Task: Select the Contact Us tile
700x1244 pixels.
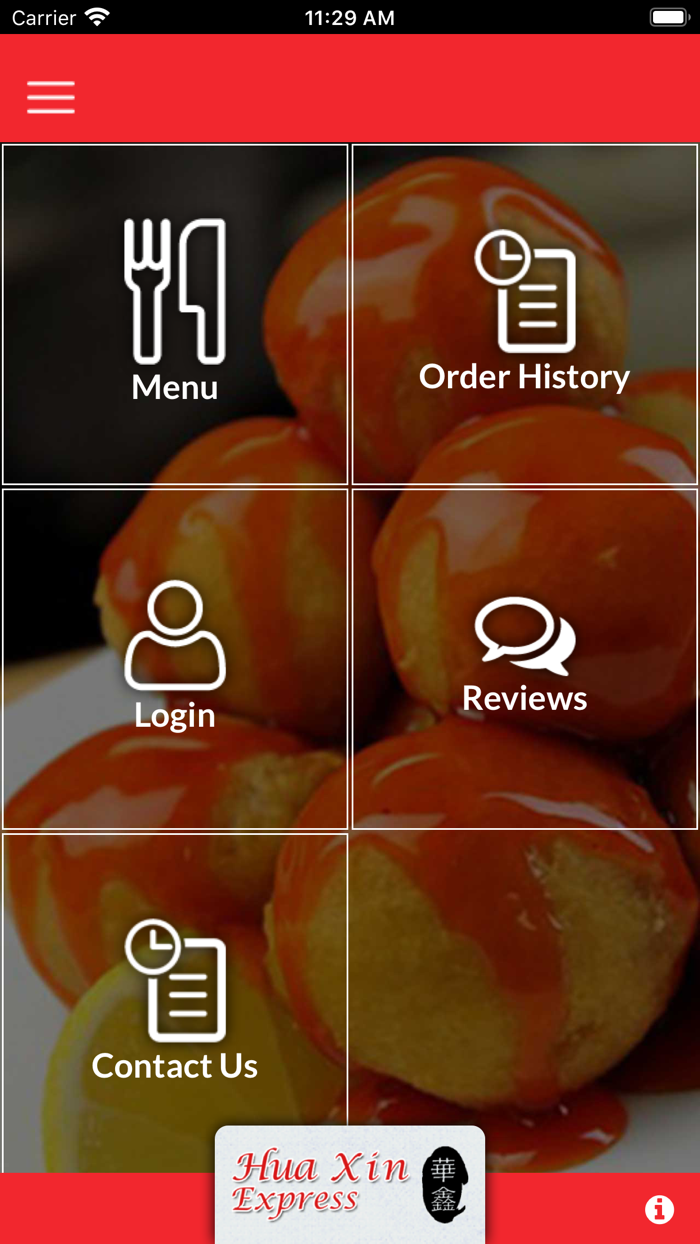Action: tap(175, 1002)
